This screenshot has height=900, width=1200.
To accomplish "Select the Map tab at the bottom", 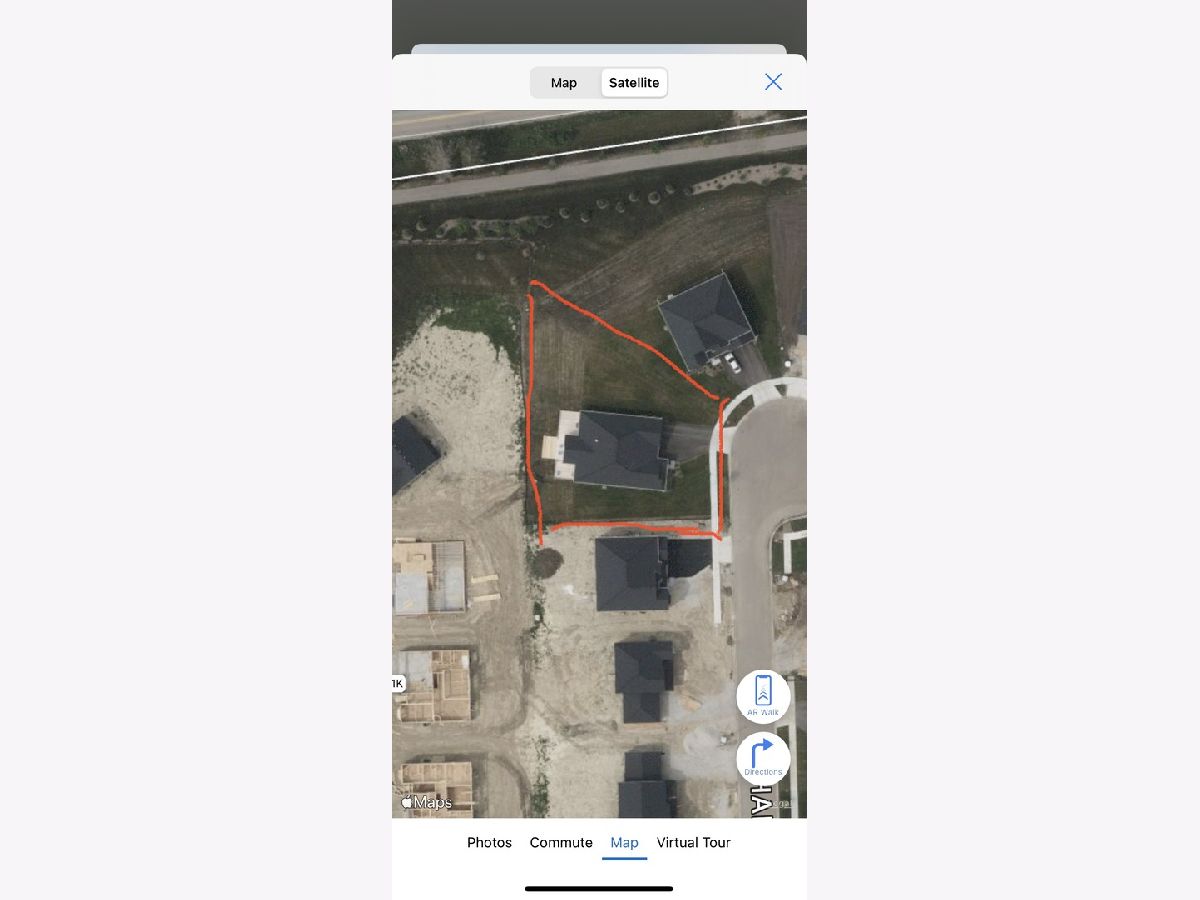I will coord(624,842).
